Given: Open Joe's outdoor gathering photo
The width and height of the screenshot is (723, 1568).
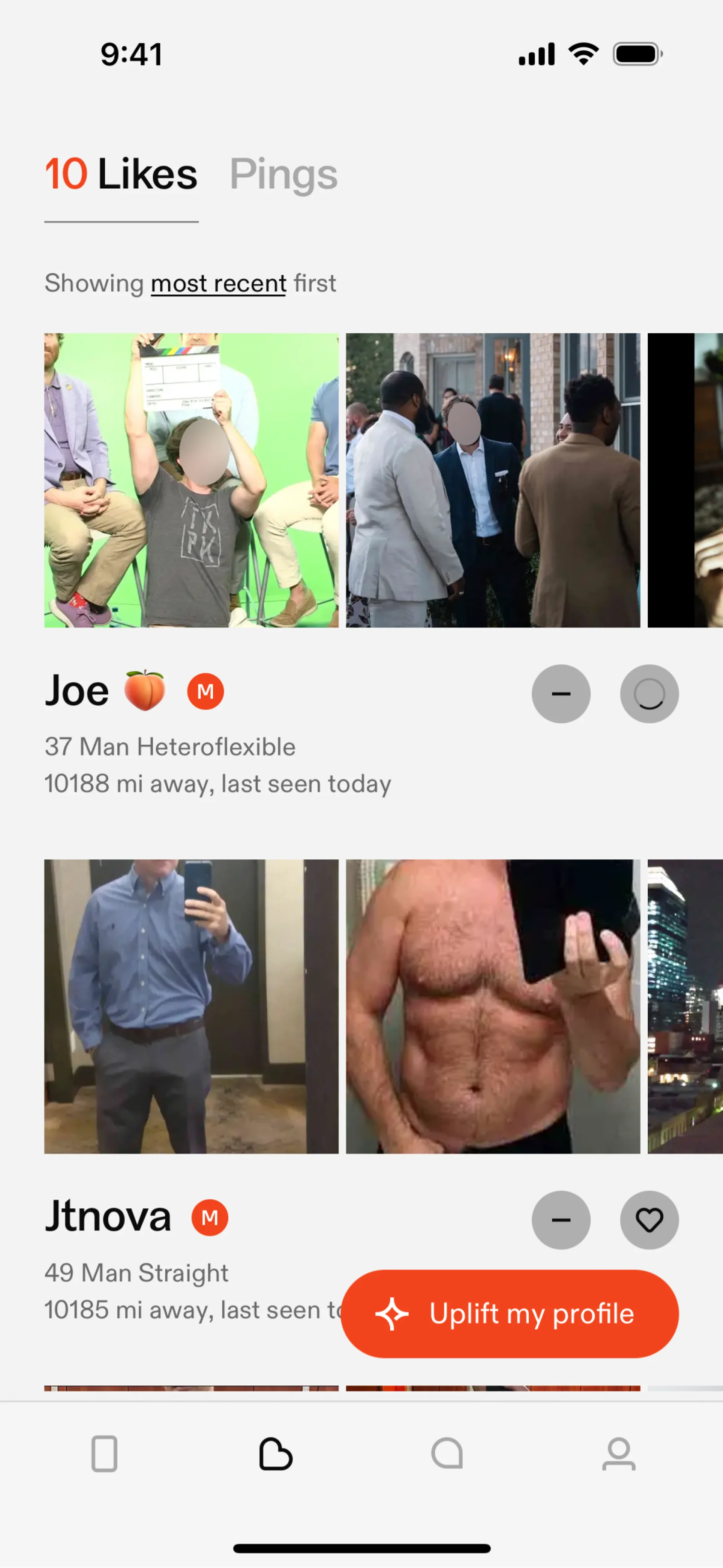Looking at the screenshot, I should [492, 480].
